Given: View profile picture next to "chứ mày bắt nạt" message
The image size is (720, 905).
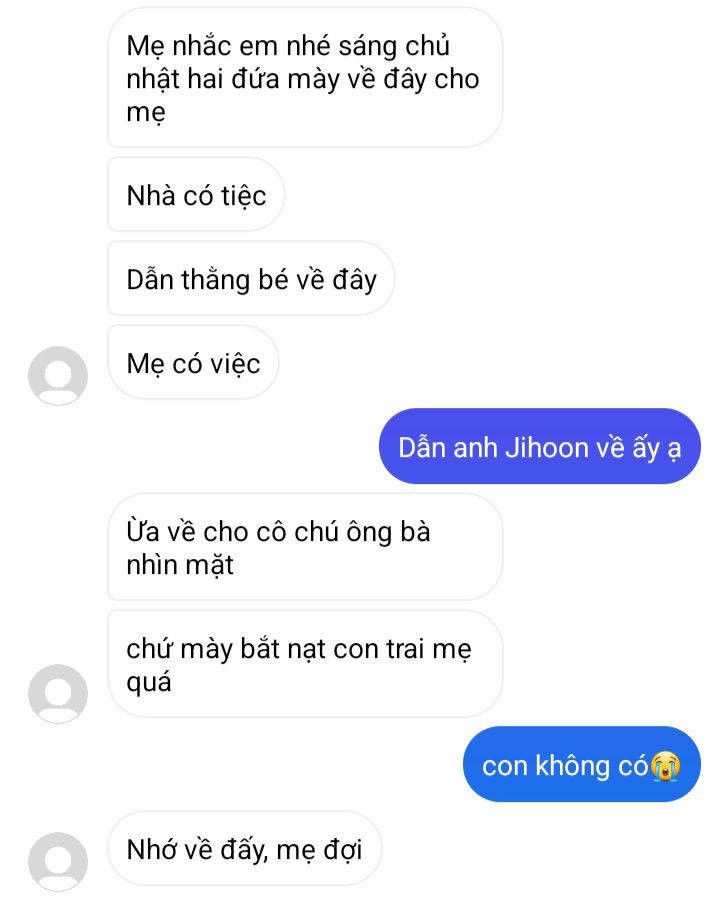Looking at the screenshot, I should 58,693.
